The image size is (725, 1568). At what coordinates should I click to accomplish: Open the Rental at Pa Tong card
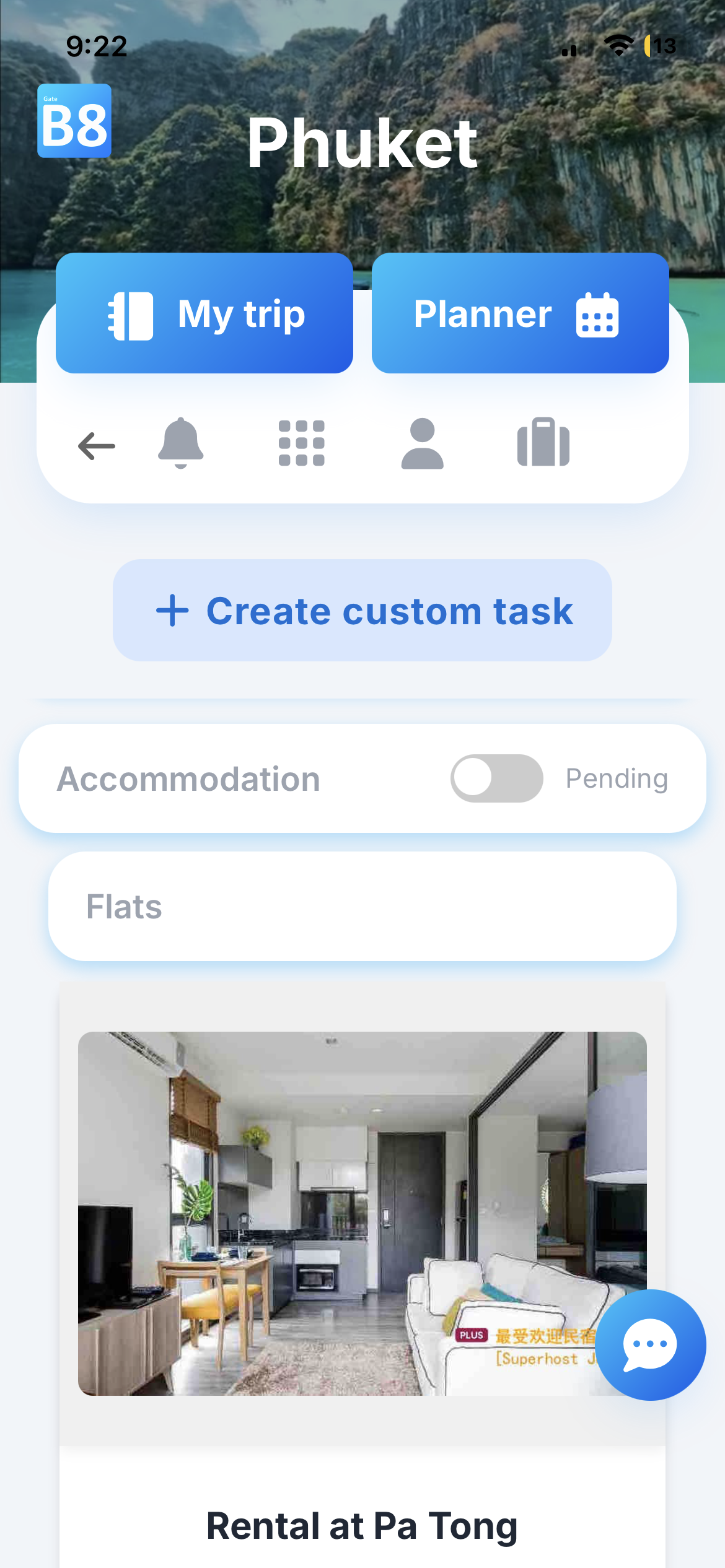click(362, 1525)
